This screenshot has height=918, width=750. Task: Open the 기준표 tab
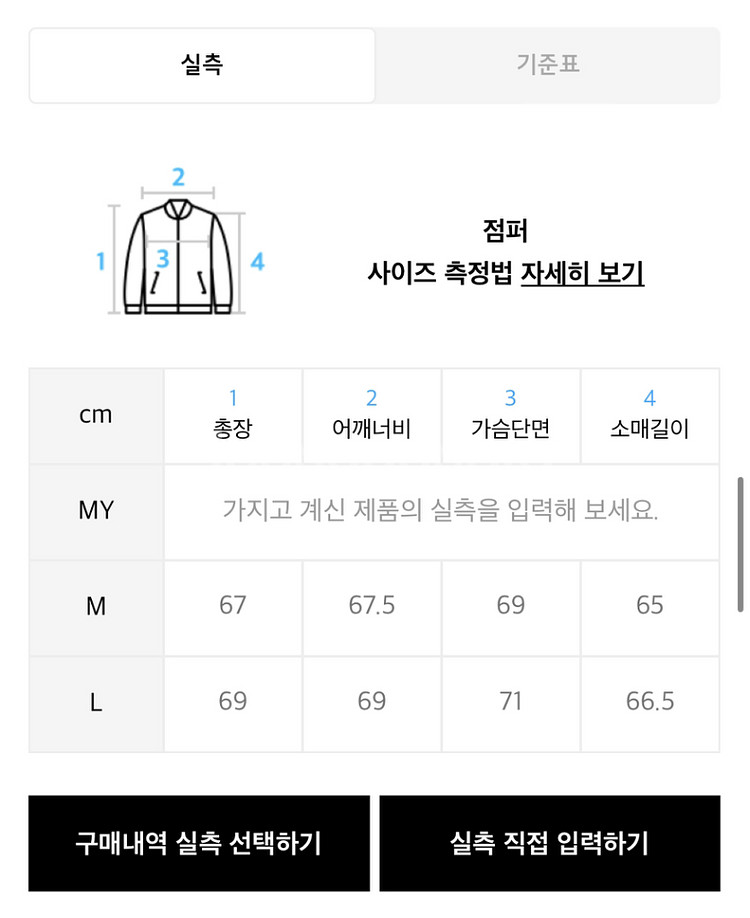tap(547, 64)
